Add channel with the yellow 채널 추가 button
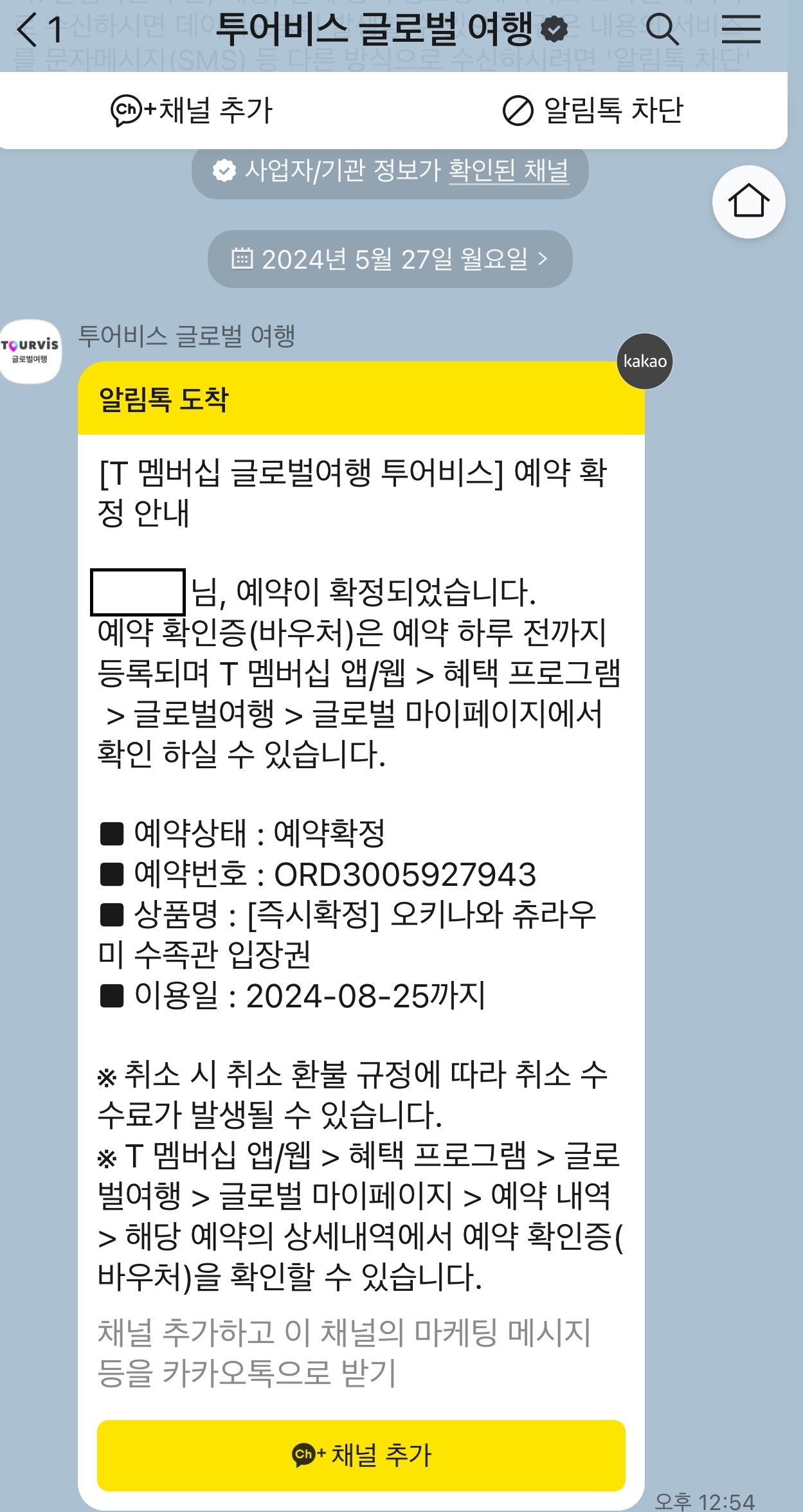Image resolution: width=803 pixels, height=1512 pixels. tap(361, 1455)
